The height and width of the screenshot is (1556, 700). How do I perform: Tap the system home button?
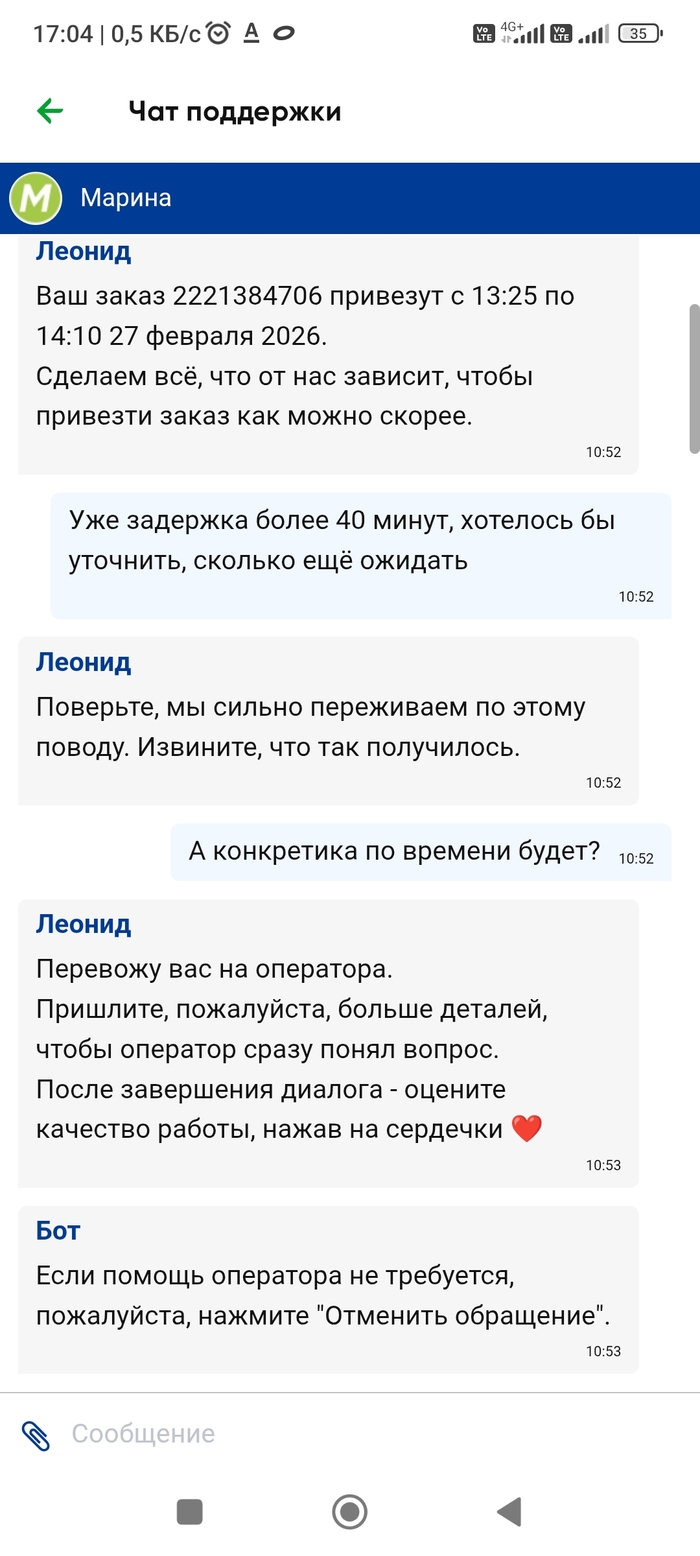coord(350,1511)
